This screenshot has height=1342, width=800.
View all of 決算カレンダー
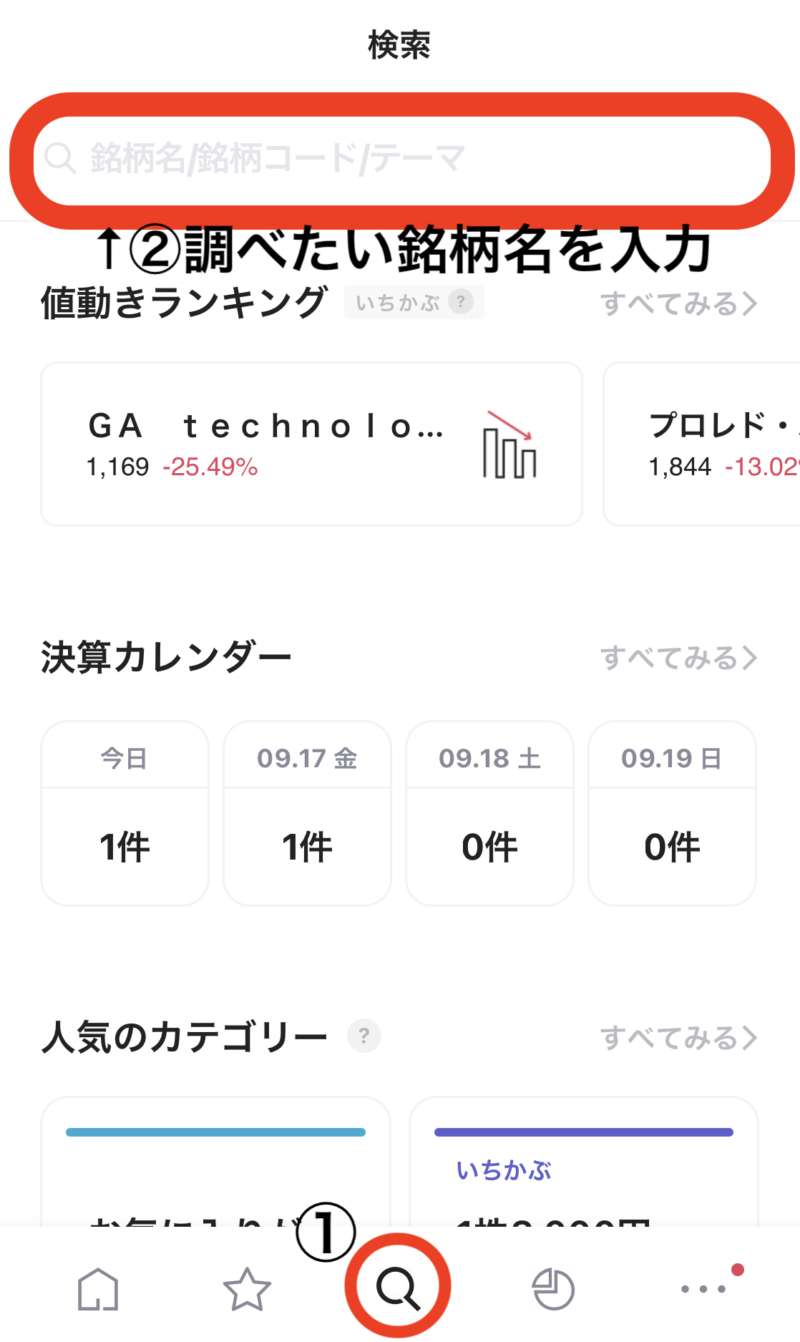tap(679, 658)
